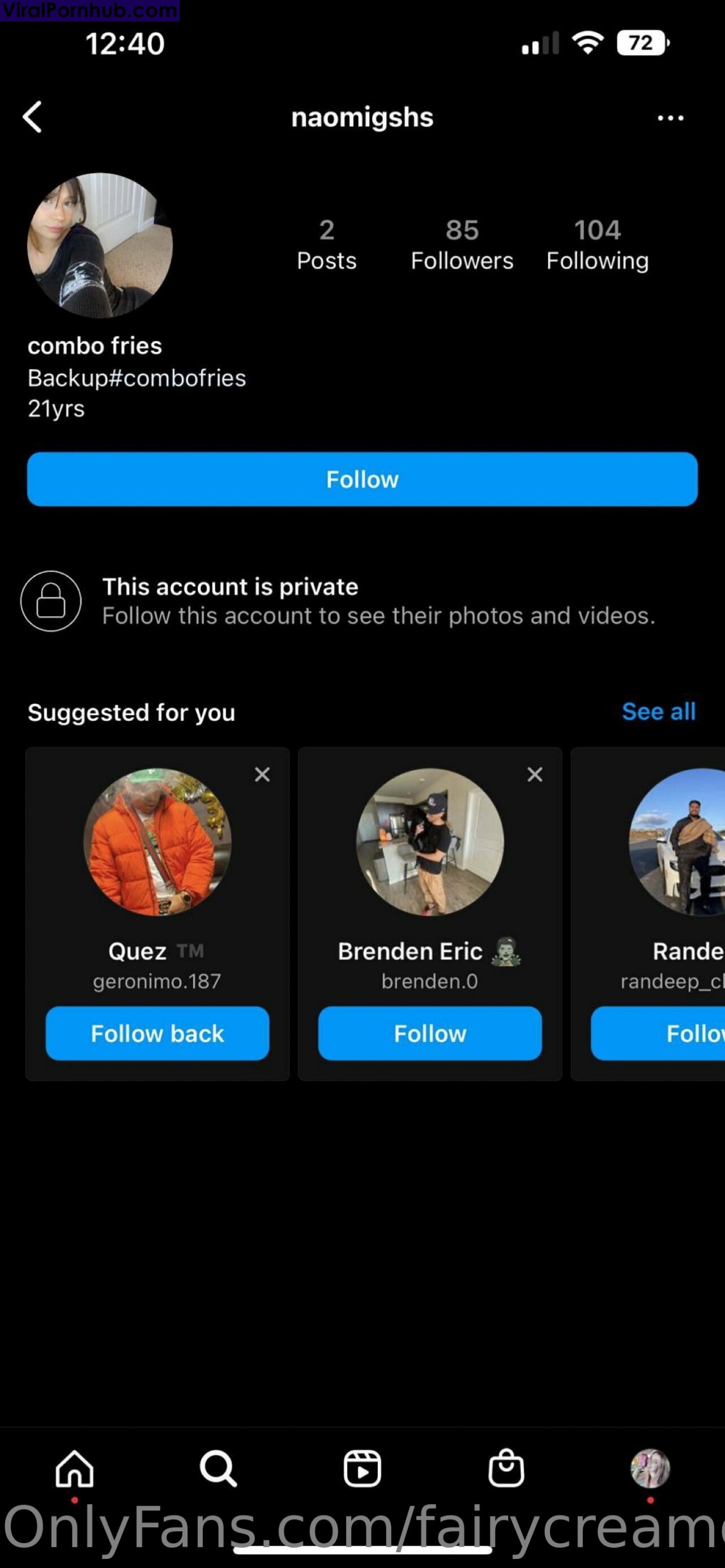Screen dimensions: 725x1568
Task: Switch to the Home tab
Action: [74, 1468]
